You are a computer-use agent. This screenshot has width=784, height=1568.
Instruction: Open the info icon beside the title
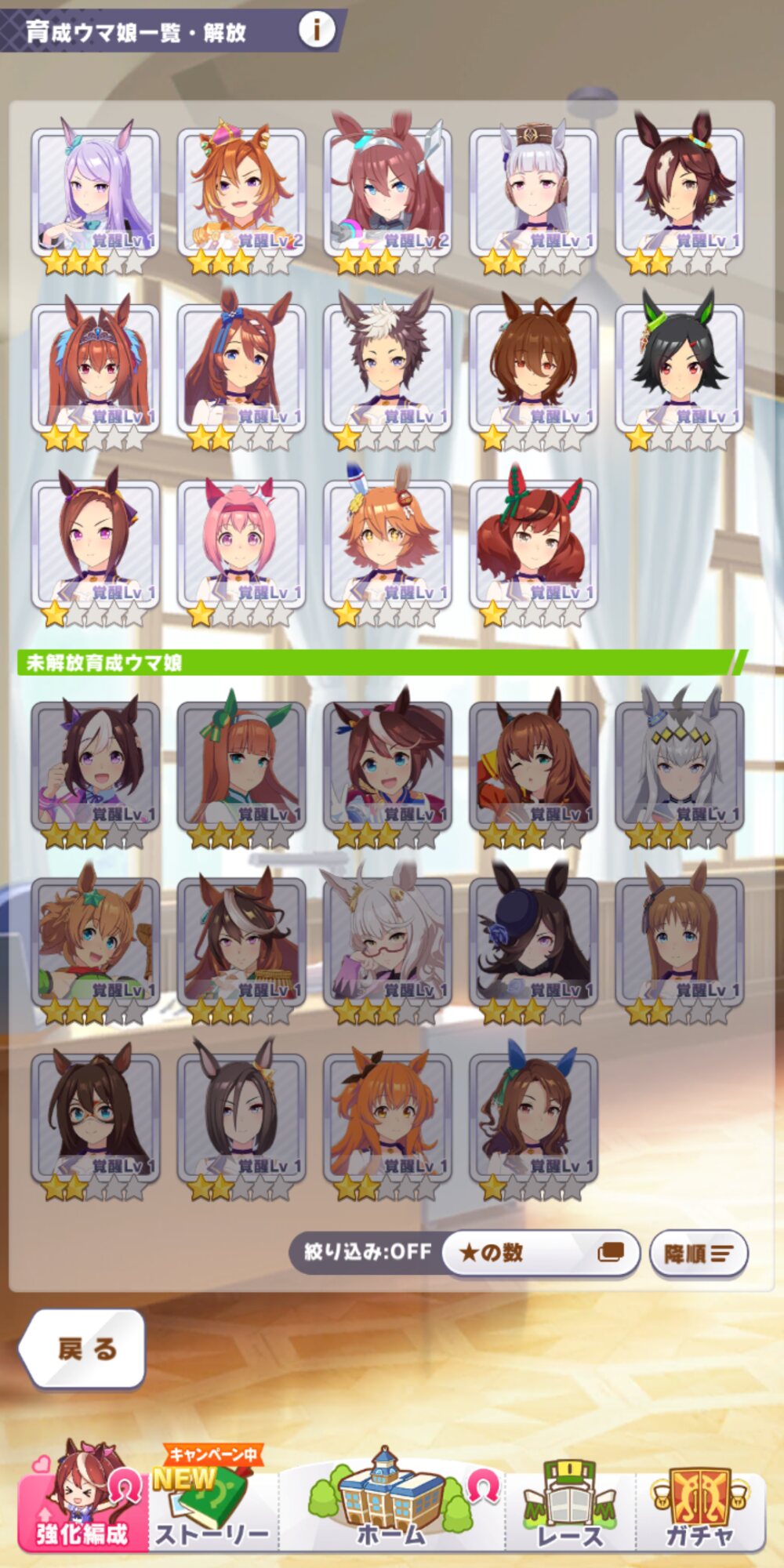pos(317,31)
